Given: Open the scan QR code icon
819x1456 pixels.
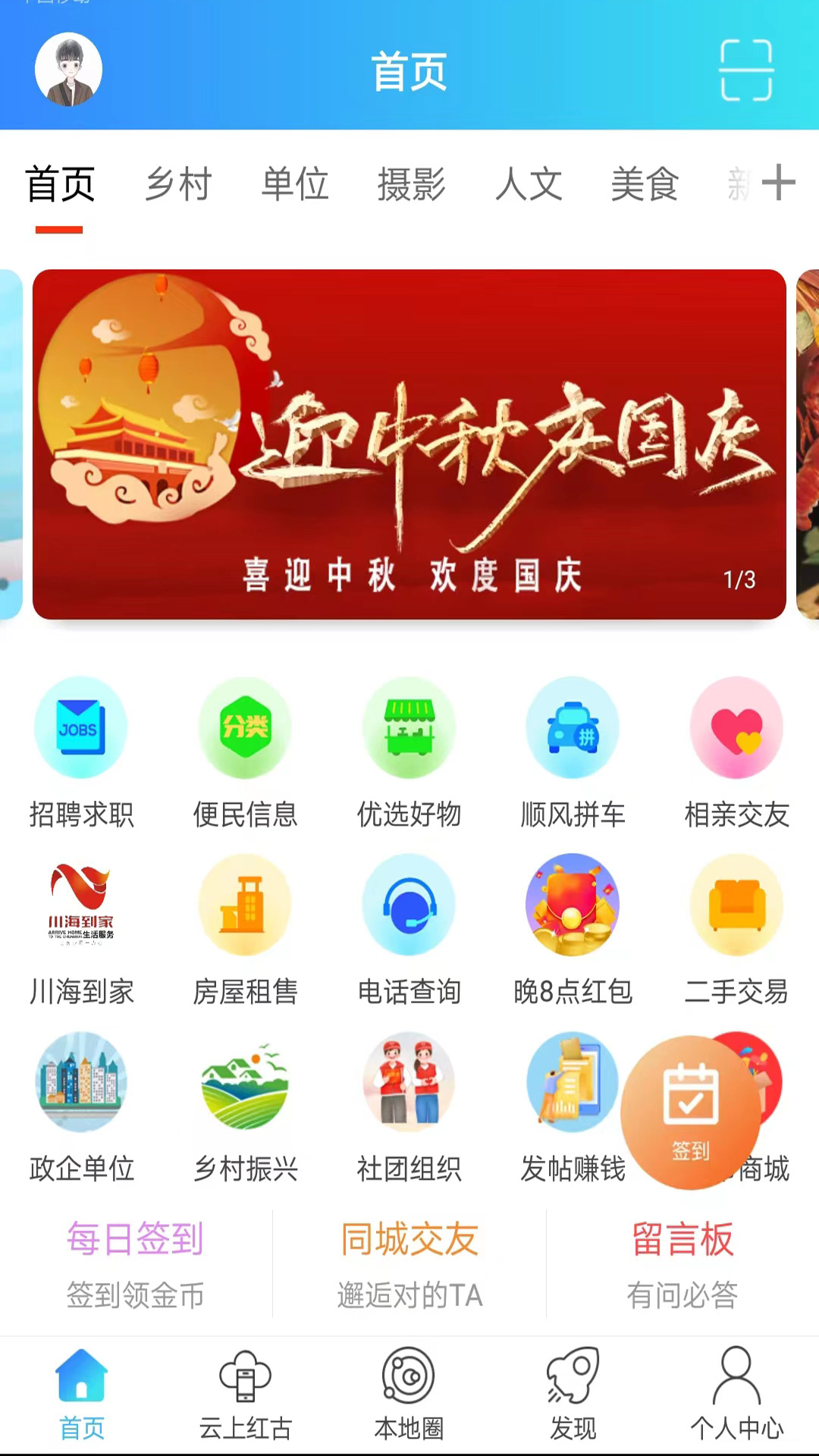Looking at the screenshot, I should (x=746, y=70).
